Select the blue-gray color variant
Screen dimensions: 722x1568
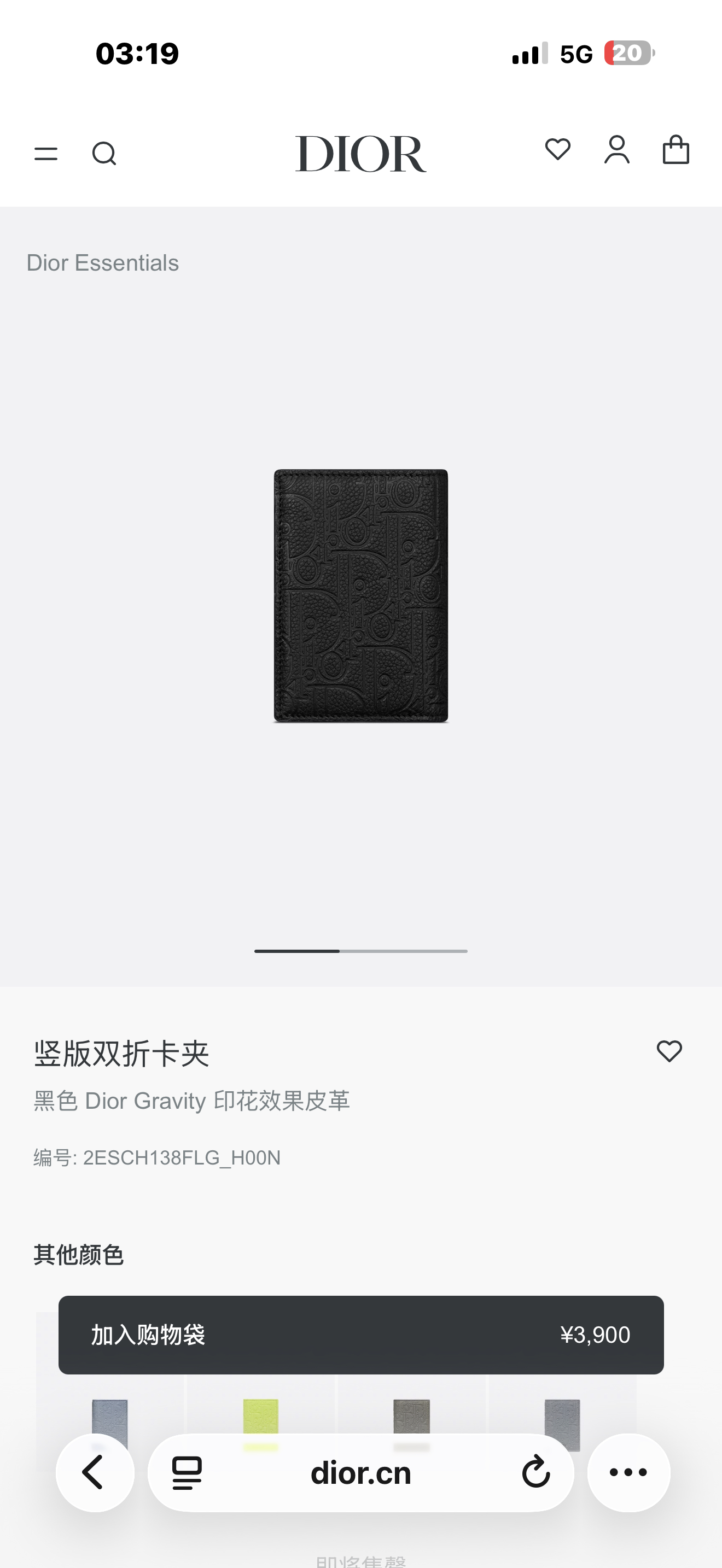pyautogui.click(x=109, y=1417)
